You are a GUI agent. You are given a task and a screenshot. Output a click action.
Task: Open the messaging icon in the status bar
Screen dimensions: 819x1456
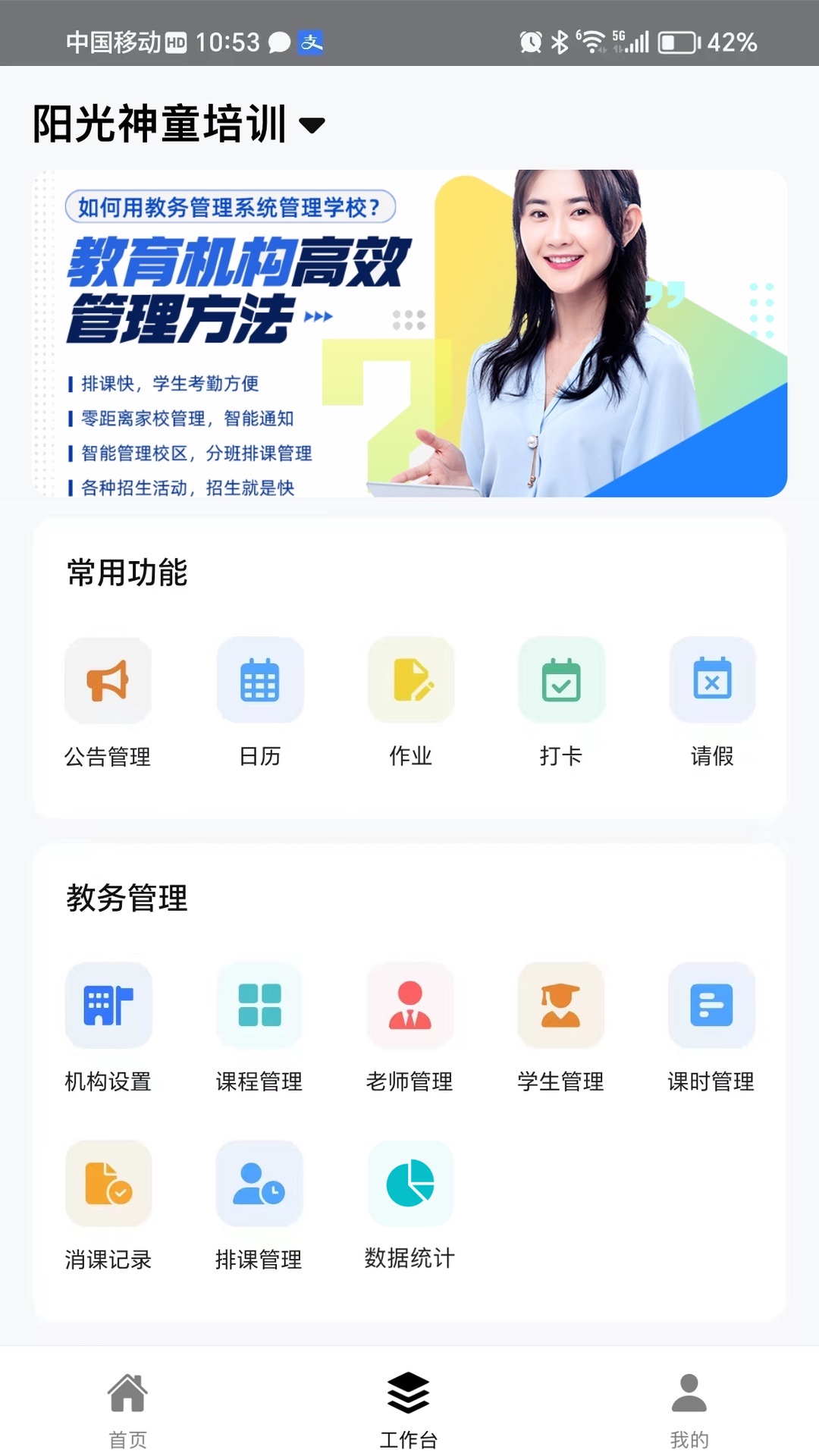click(278, 43)
